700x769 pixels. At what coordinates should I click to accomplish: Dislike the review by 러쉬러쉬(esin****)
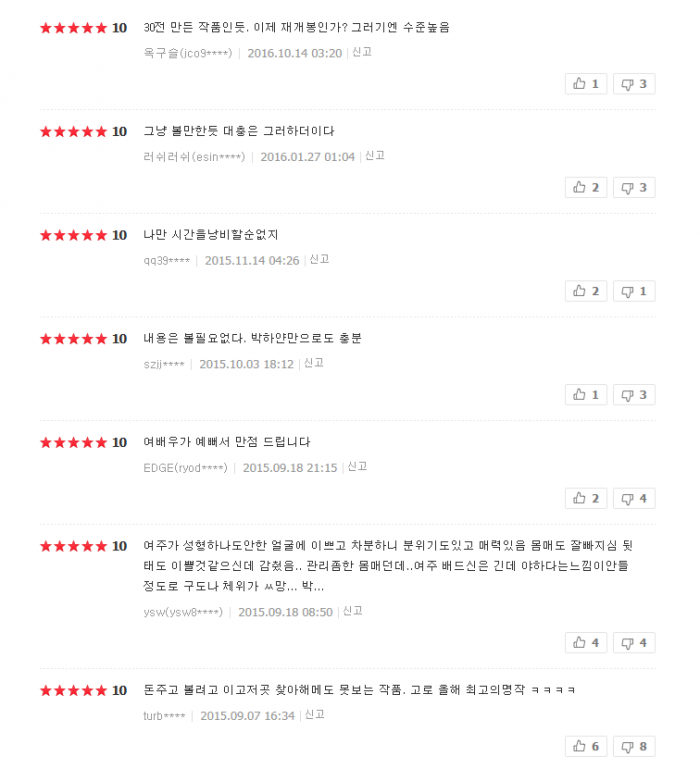634,187
